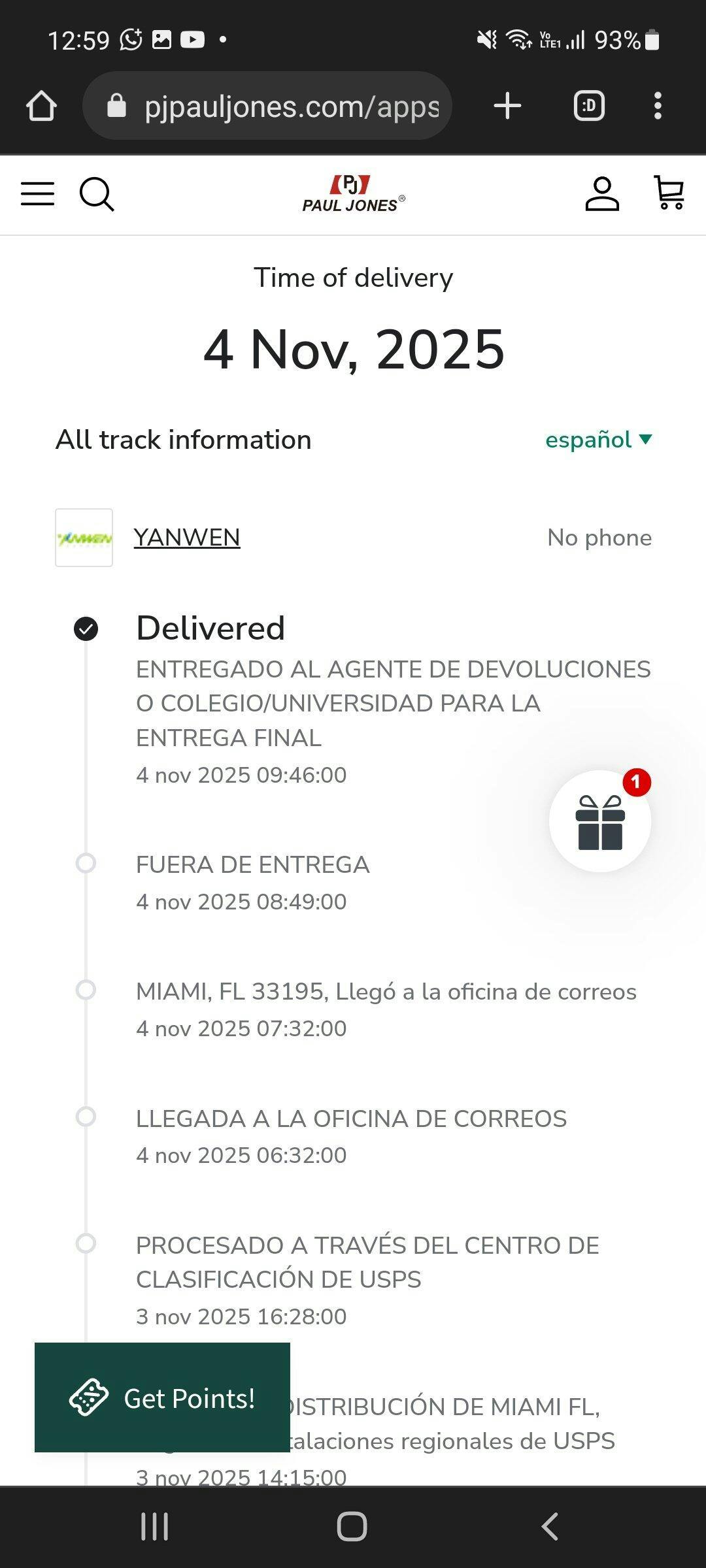
Task: Open the YANWEN carrier link
Action: click(187, 538)
